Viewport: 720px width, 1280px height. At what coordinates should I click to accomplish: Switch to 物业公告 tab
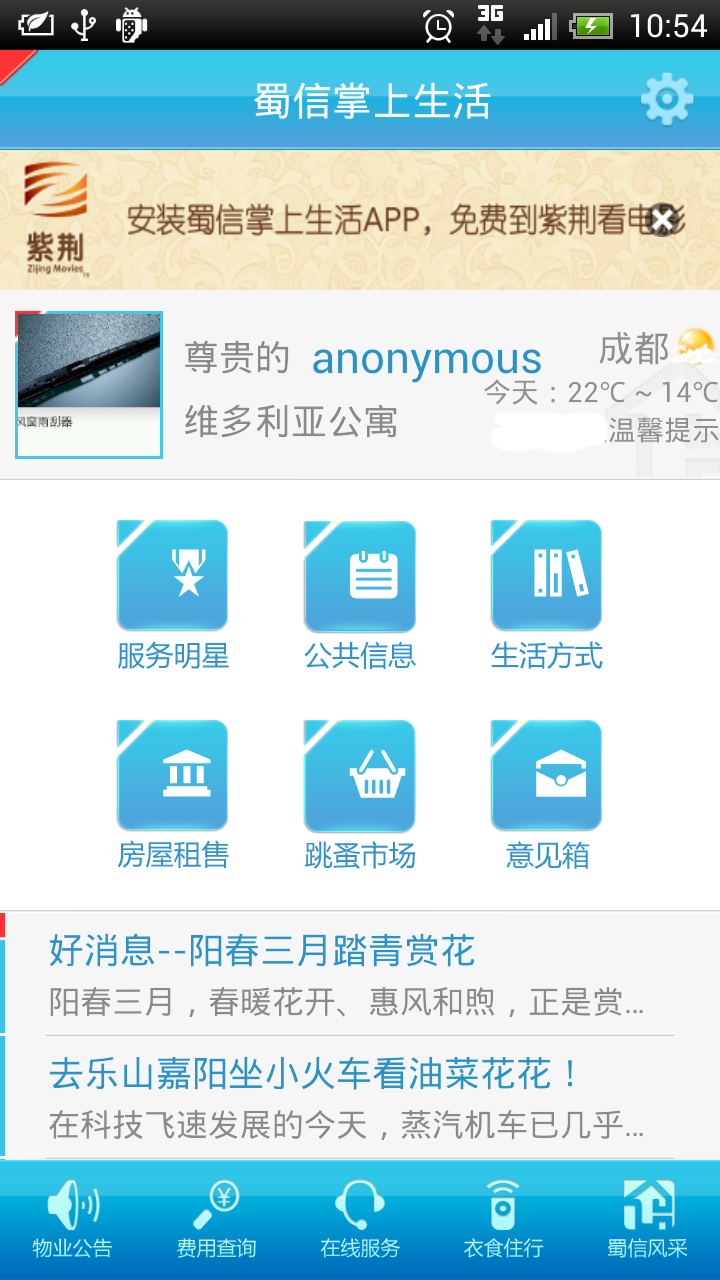(x=72, y=1219)
